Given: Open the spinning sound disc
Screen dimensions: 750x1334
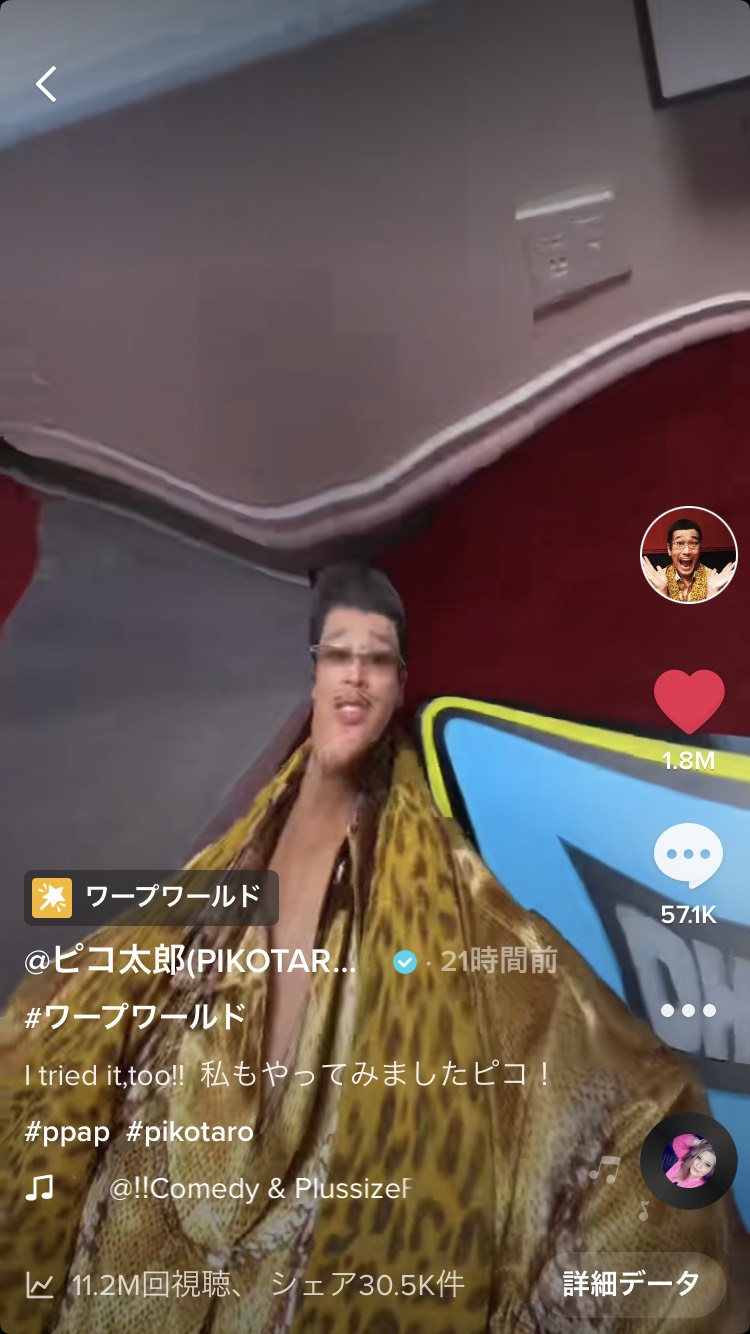Looking at the screenshot, I should (x=688, y=1160).
